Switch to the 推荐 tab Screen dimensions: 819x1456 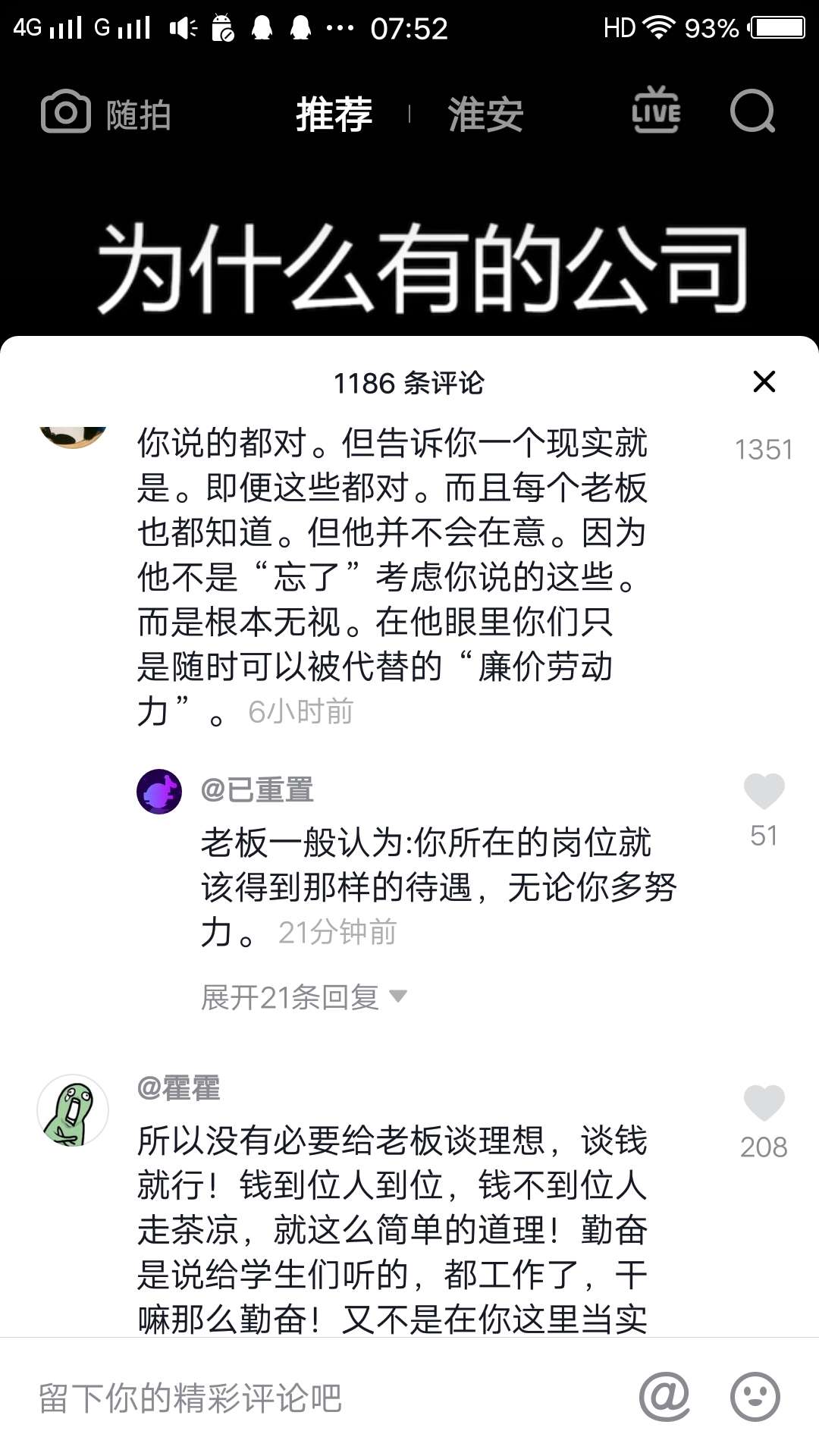pos(334,115)
